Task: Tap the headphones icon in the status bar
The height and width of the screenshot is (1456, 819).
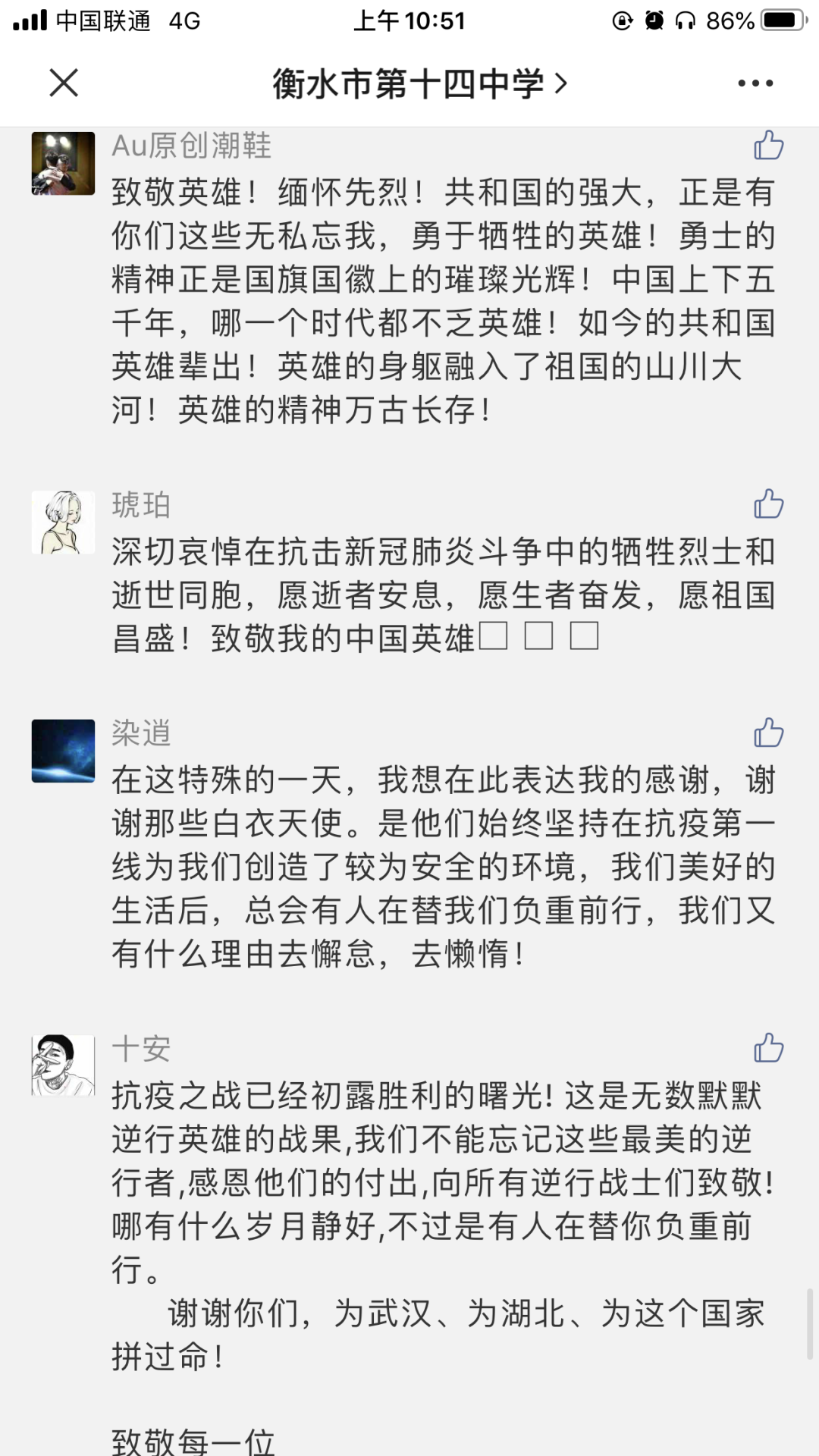Action: pos(684,20)
